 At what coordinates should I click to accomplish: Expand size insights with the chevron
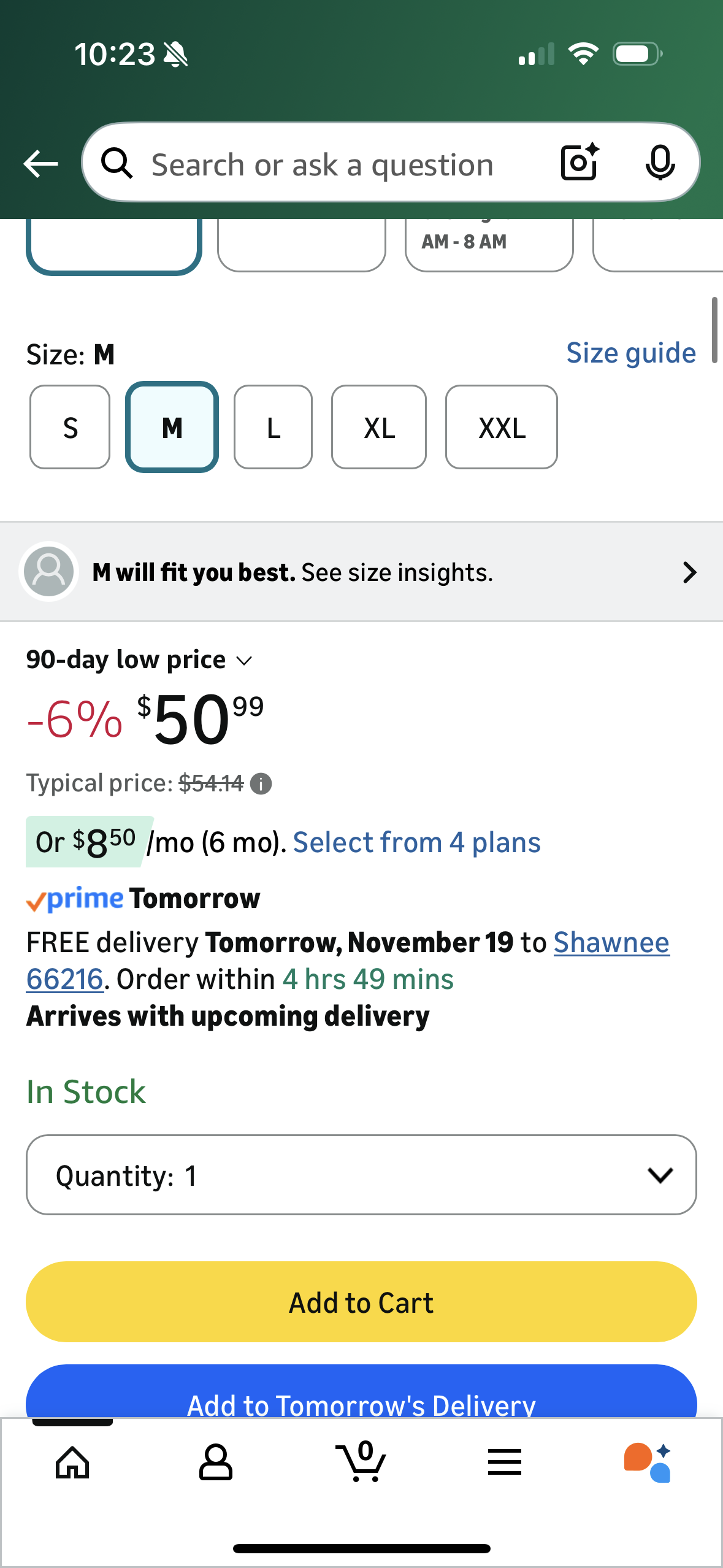pyautogui.click(x=689, y=572)
